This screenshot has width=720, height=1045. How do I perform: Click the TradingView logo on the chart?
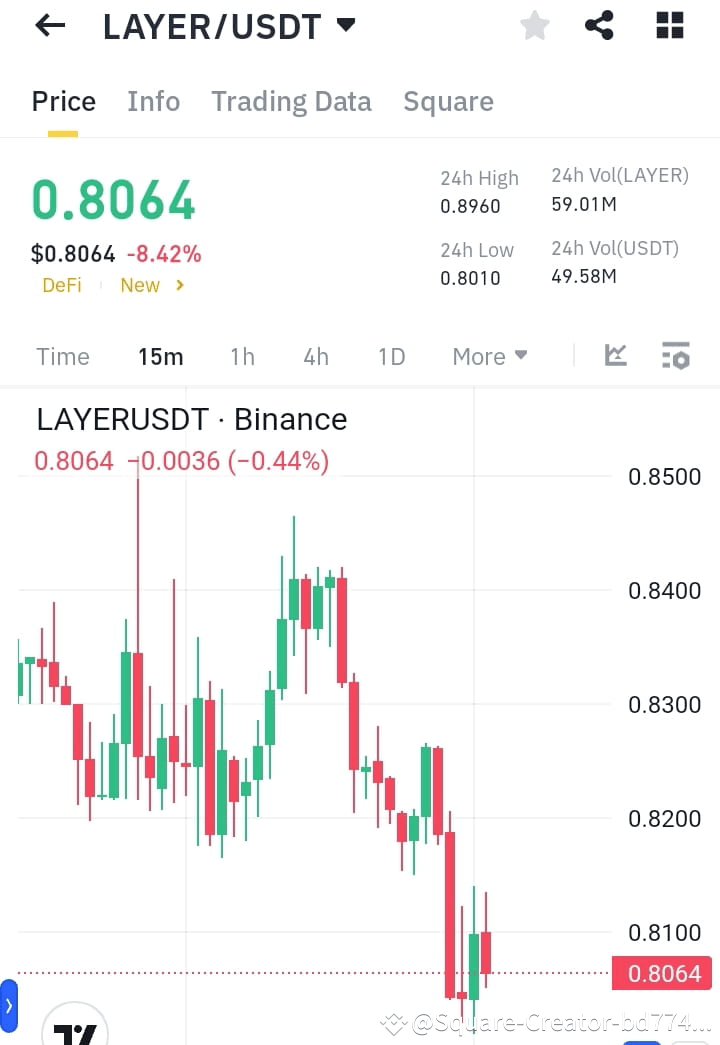point(78,1031)
